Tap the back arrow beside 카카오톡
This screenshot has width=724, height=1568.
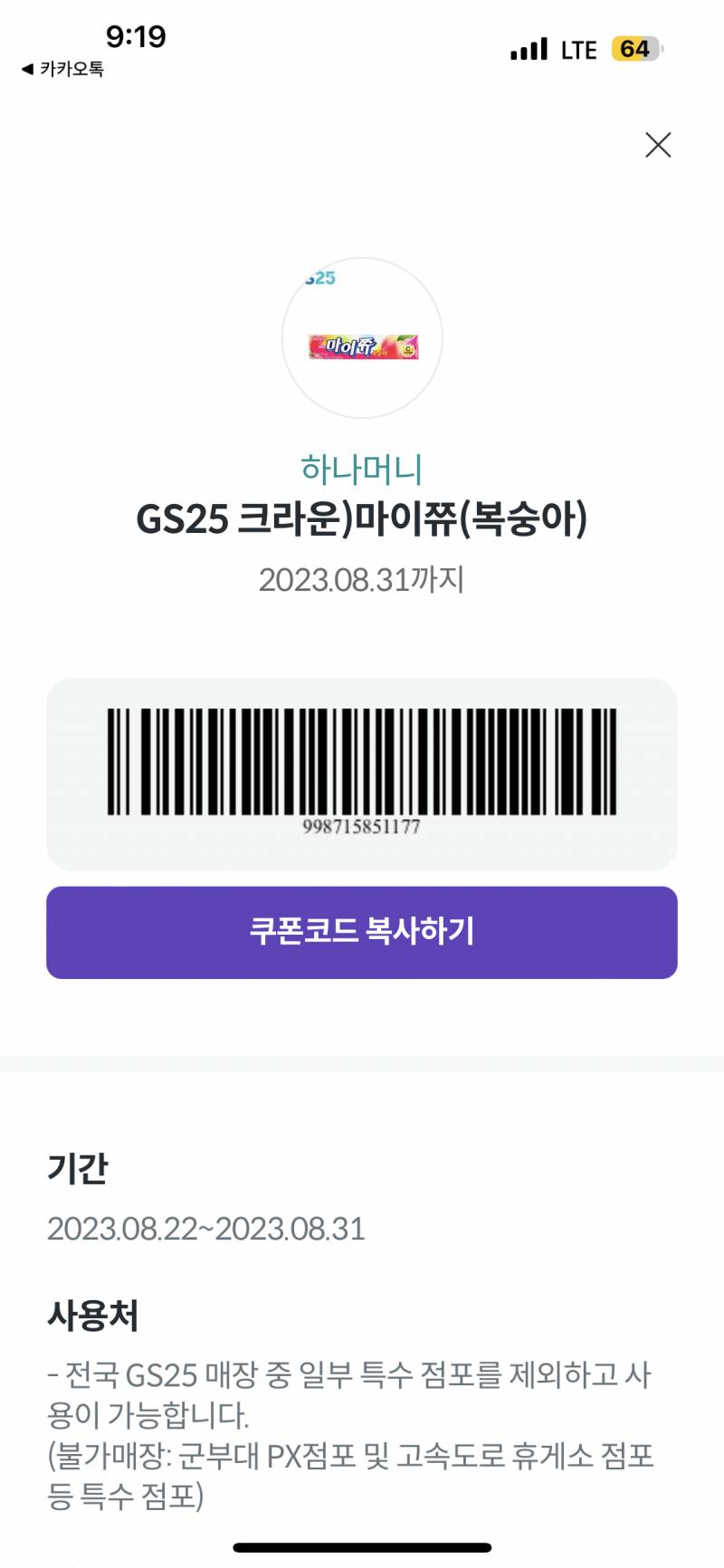click(24, 67)
